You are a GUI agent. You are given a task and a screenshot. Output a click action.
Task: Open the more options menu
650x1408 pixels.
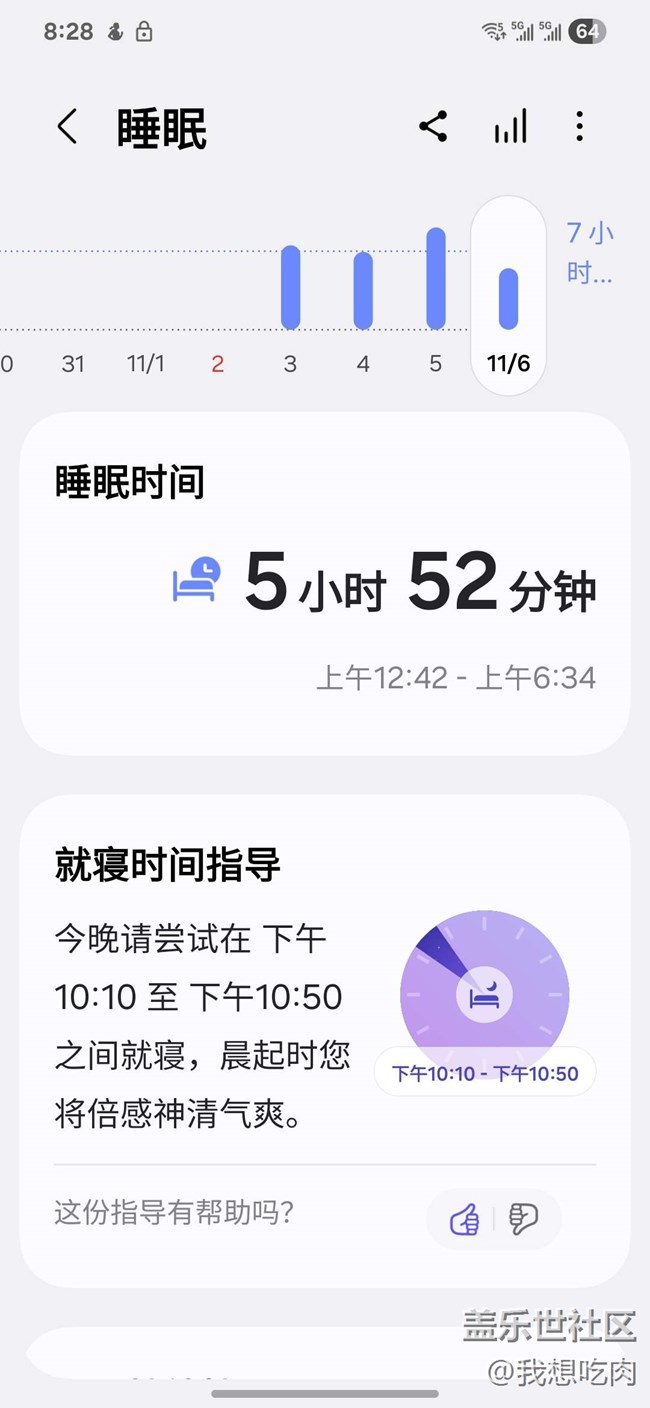click(x=579, y=127)
